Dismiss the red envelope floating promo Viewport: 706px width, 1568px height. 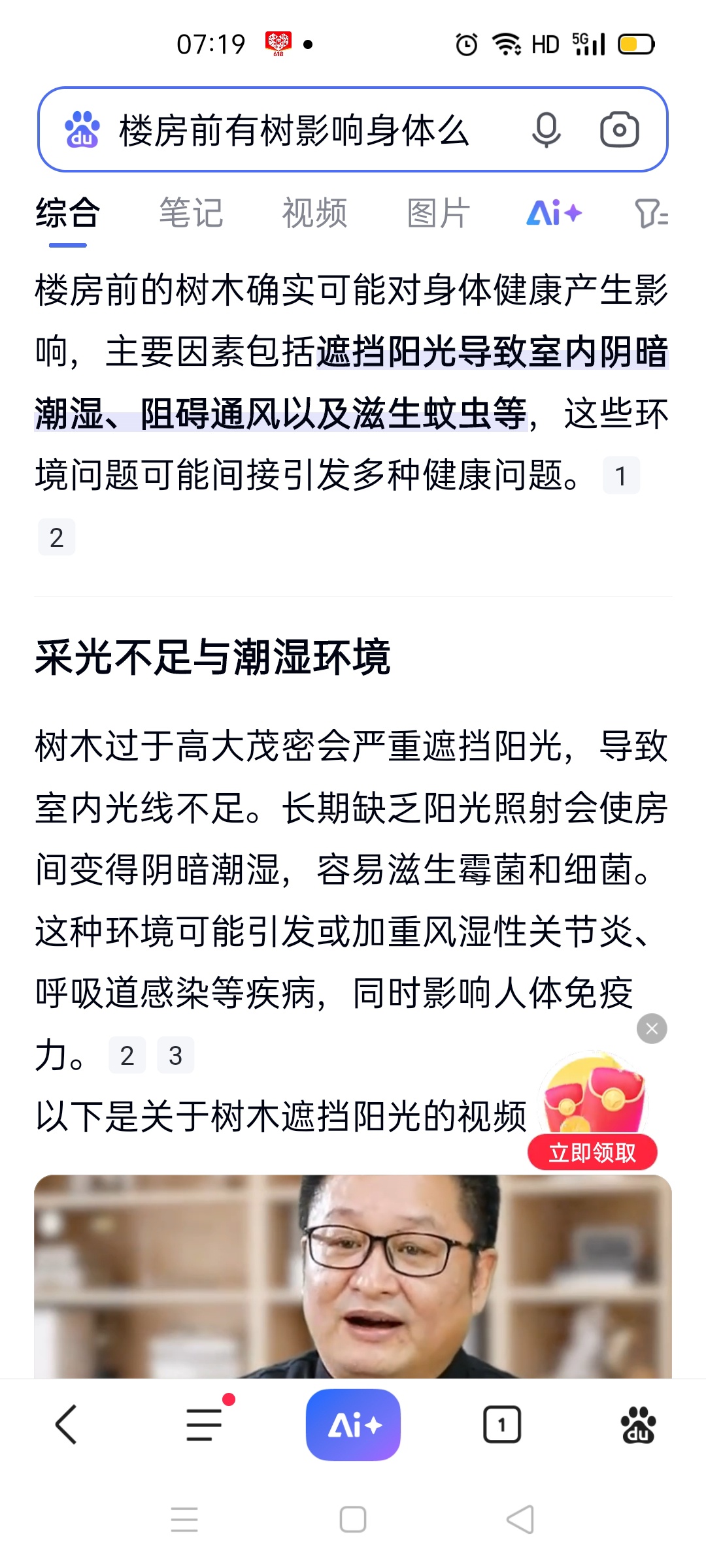pos(652,1029)
